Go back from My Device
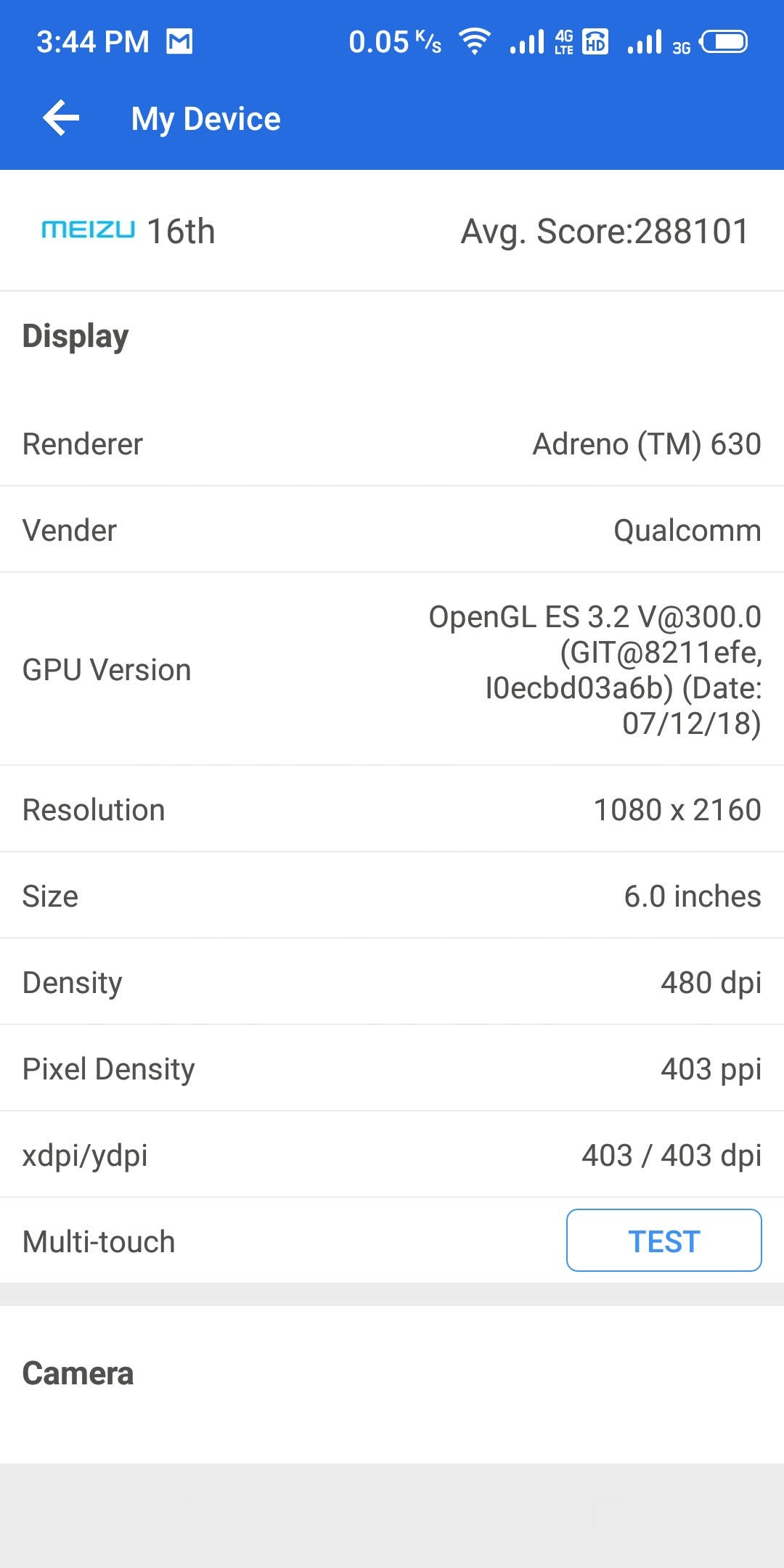Image resolution: width=784 pixels, height=1568 pixels. click(61, 118)
